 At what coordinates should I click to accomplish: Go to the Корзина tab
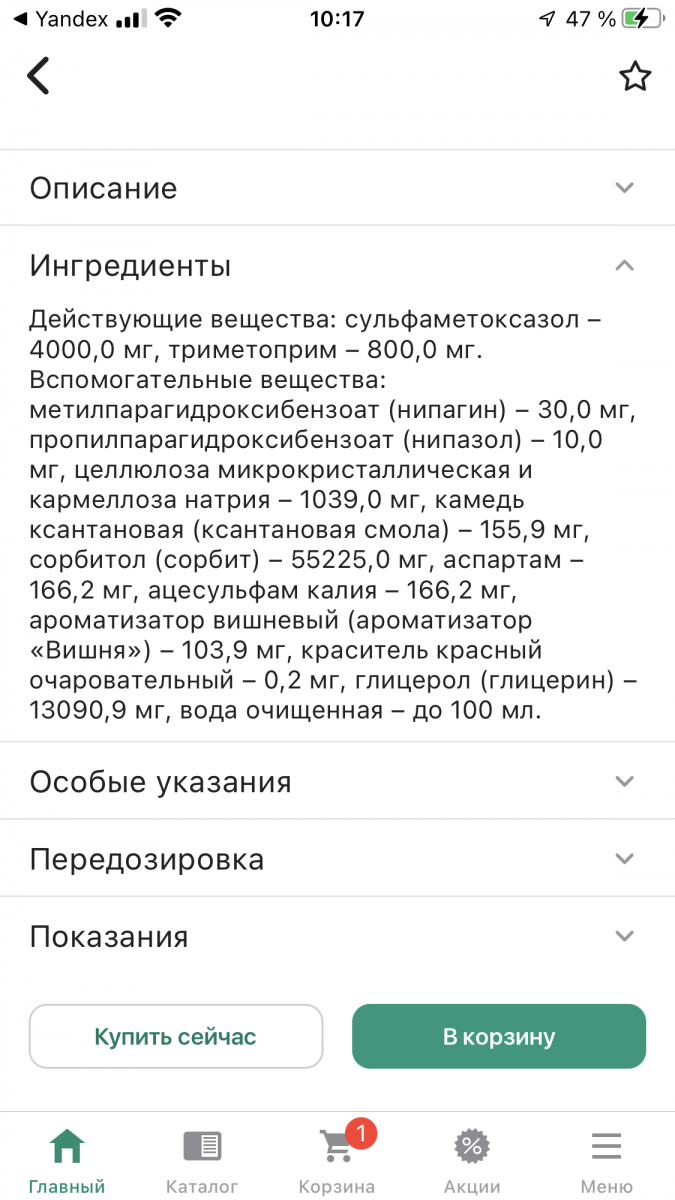(337, 1160)
